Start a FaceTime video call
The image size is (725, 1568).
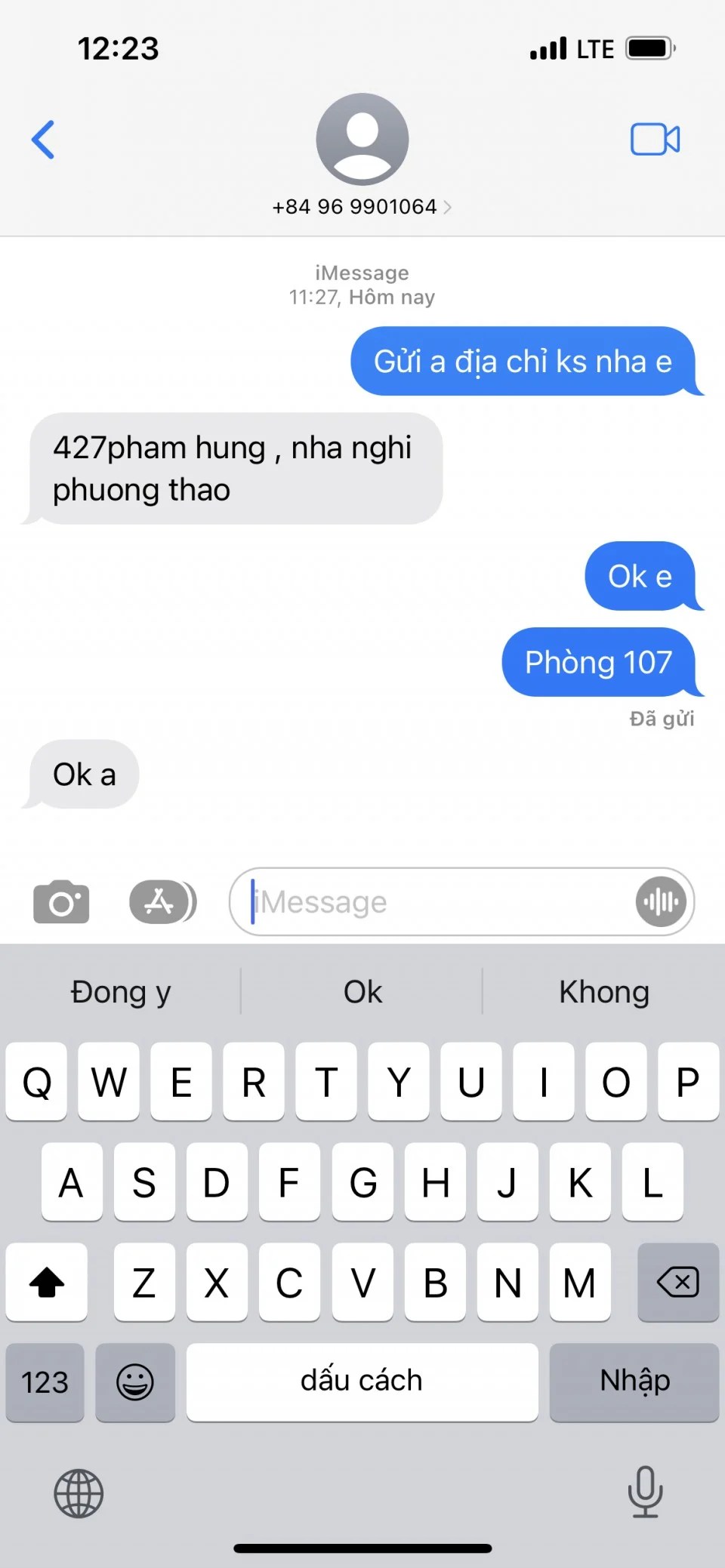(x=655, y=140)
